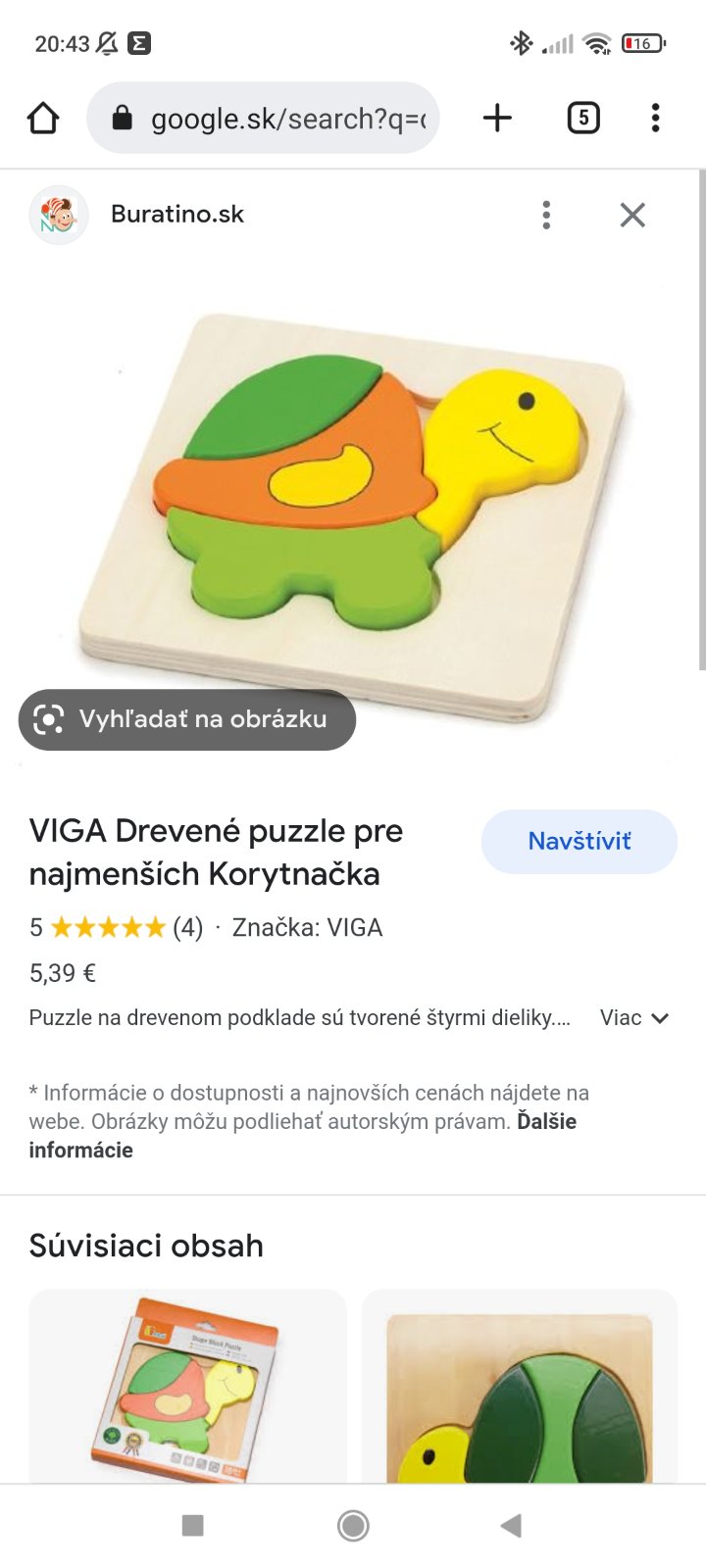Viewport: 706px width, 1568px height.
Task: Go to the Chrome home page
Action: coord(43,119)
